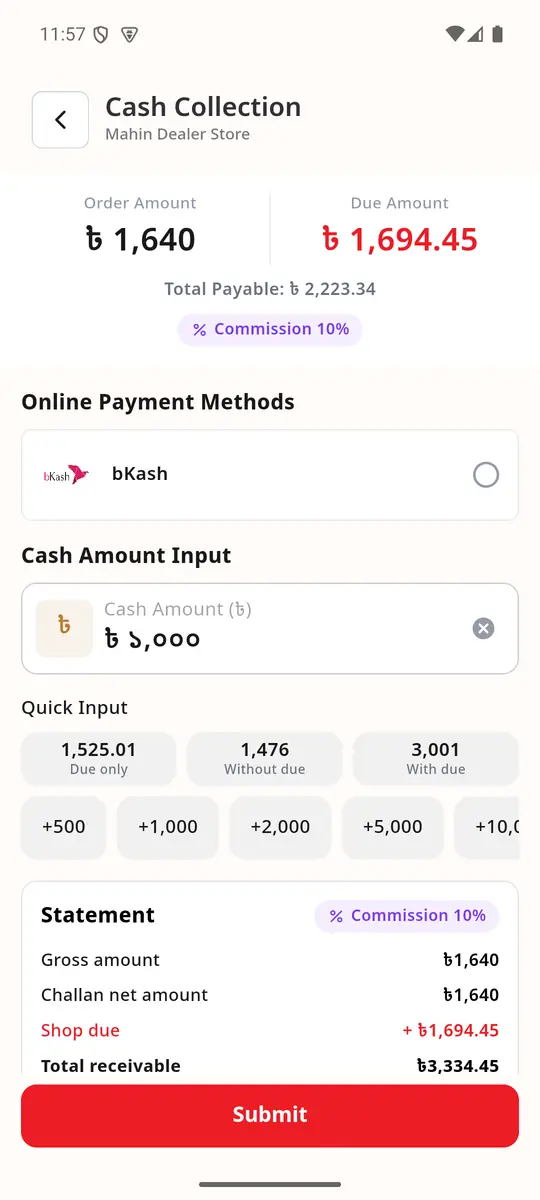Screen dimensions: 540x1200
Task: Add +1,000 to cash amount
Action: tap(168, 827)
